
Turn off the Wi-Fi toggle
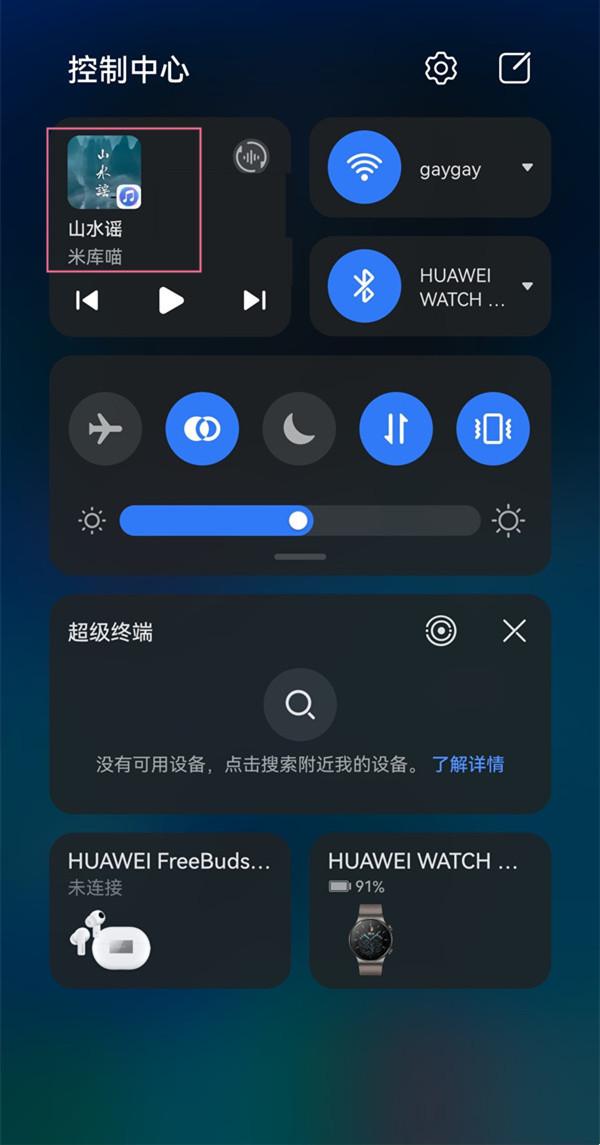(x=365, y=168)
